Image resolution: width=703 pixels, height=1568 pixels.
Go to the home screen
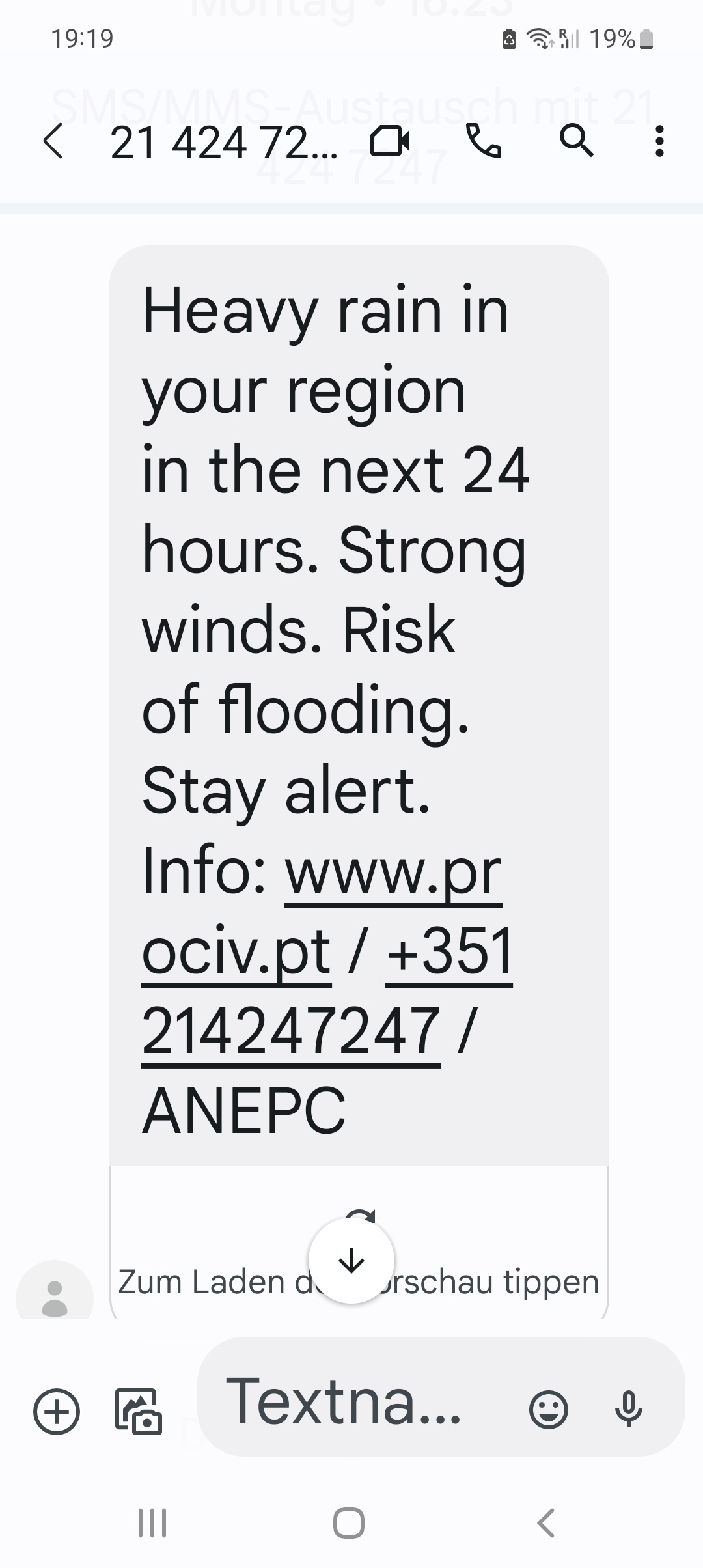click(x=349, y=1522)
